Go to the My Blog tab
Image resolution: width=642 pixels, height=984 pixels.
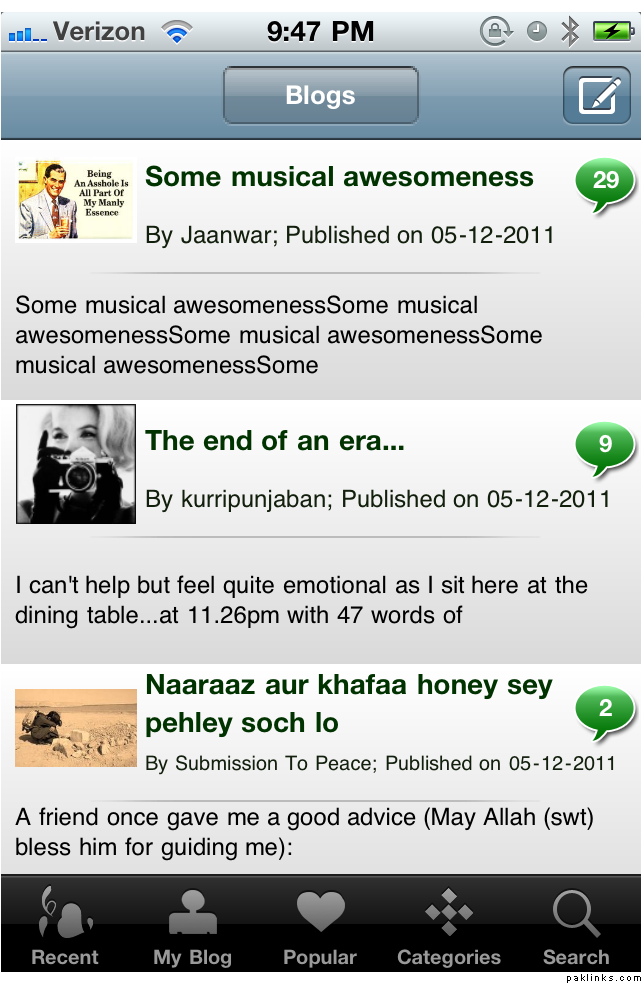click(x=192, y=929)
